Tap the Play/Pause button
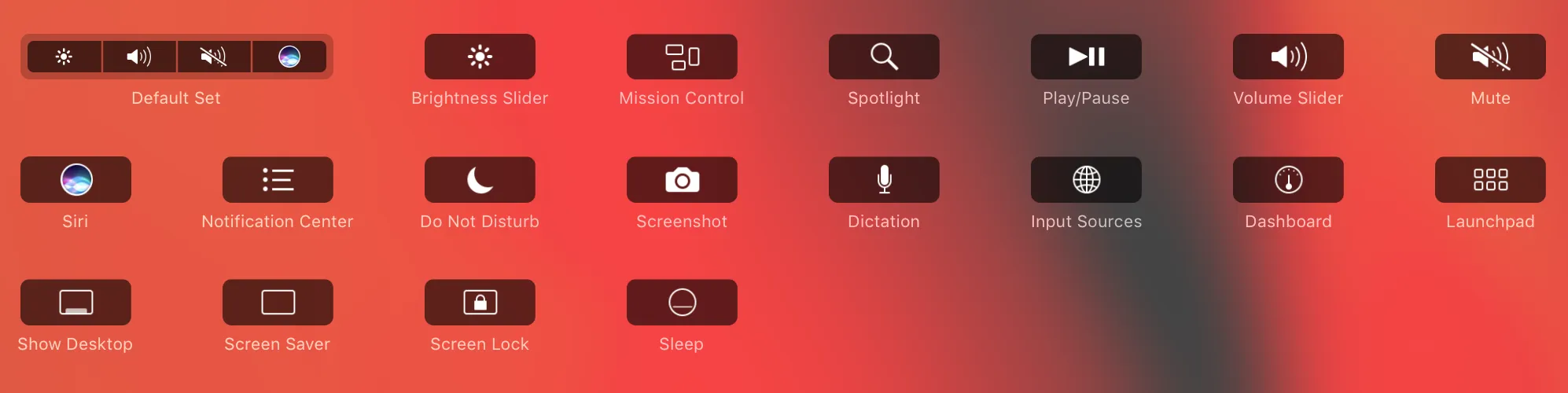Screen dimensions: 1568x393 pos(1086,57)
